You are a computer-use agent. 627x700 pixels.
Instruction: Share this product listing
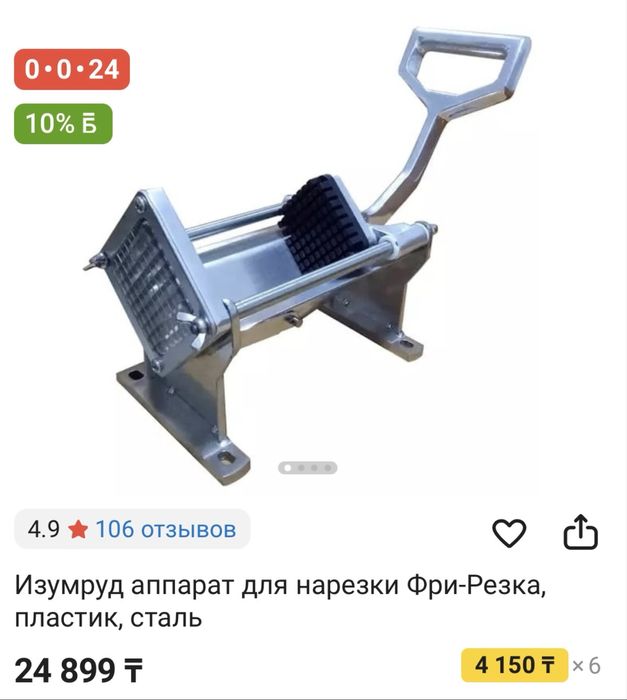(580, 532)
